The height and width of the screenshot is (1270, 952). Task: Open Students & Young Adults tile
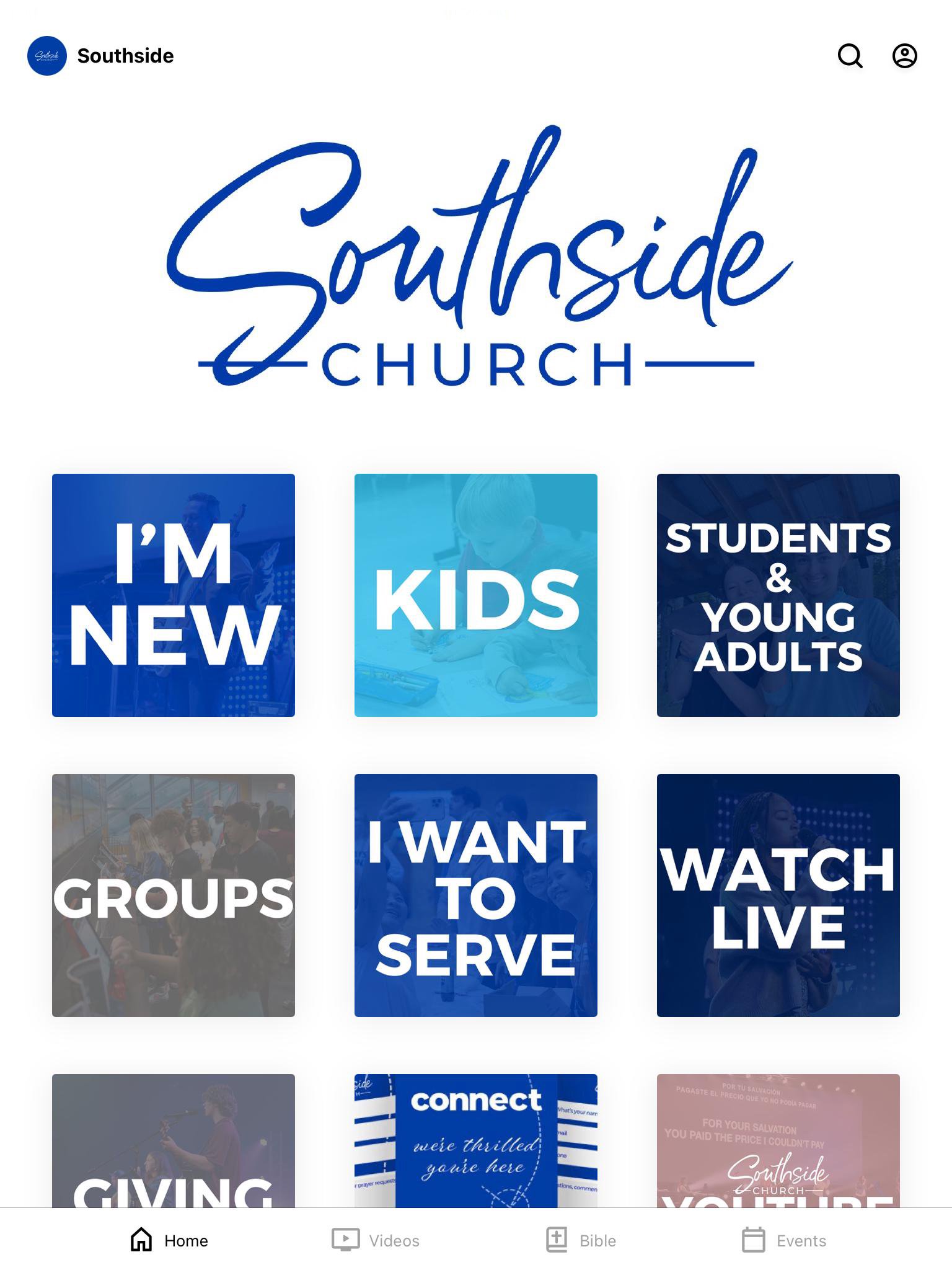click(x=778, y=595)
